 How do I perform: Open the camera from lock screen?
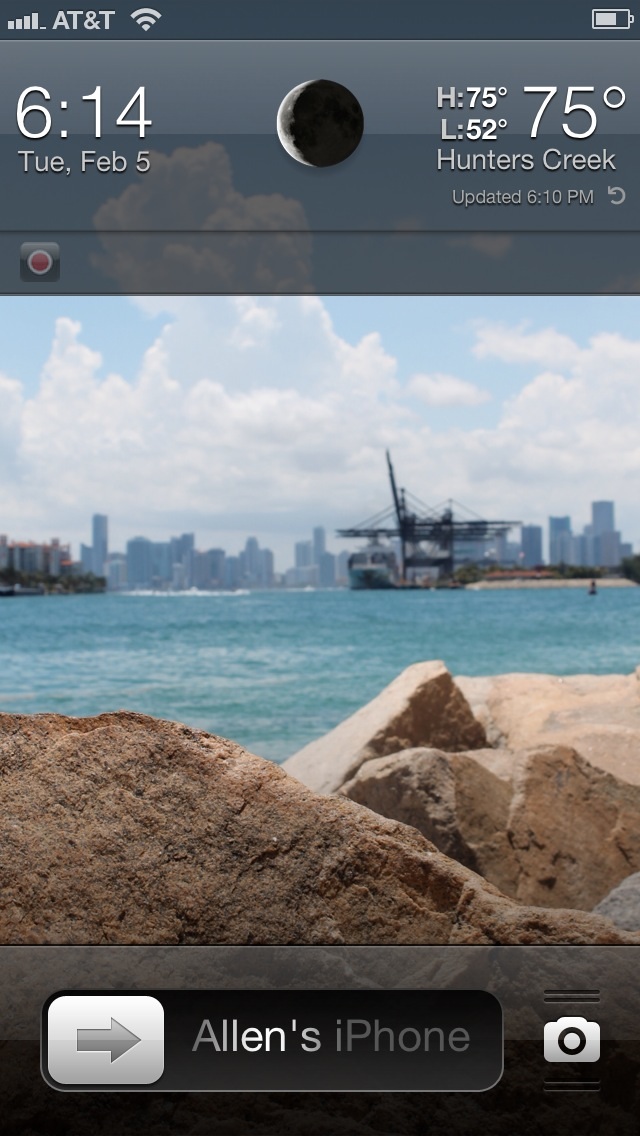572,1040
